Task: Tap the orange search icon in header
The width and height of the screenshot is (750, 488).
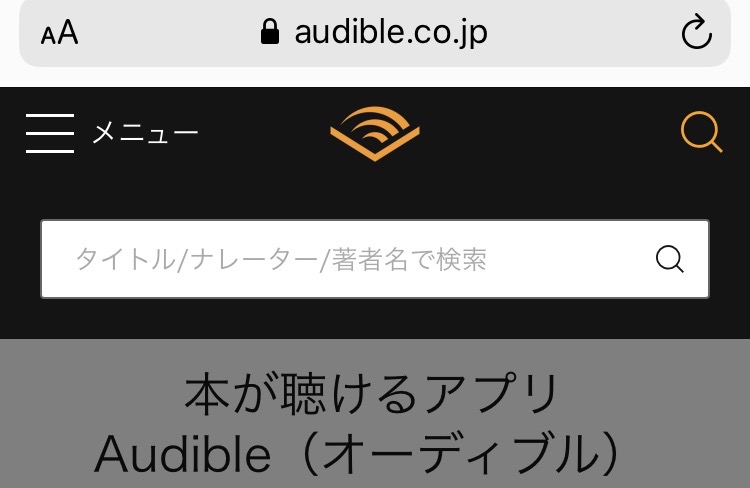Action: pyautogui.click(x=701, y=132)
